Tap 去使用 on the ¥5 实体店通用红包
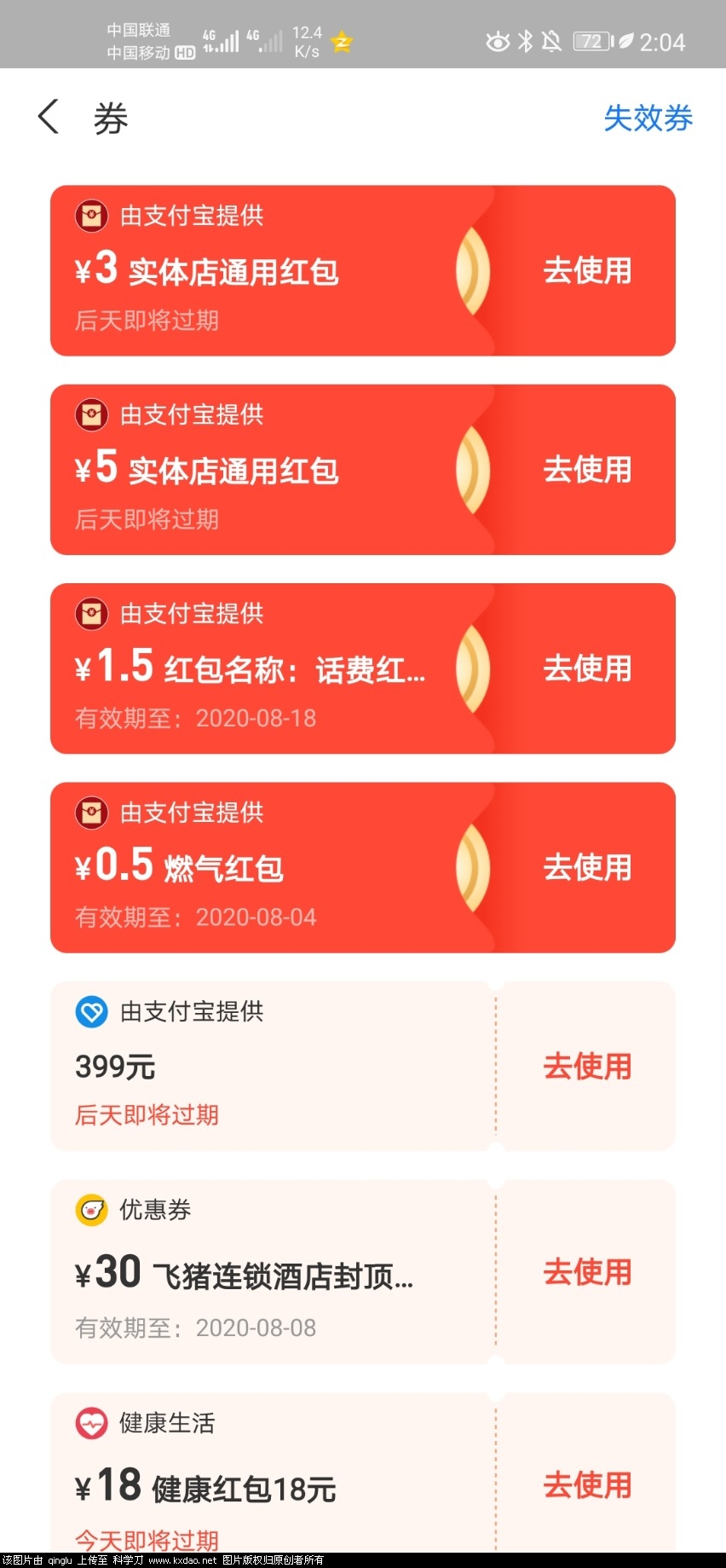This screenshot has height=1568, width=726. point(587,470)
